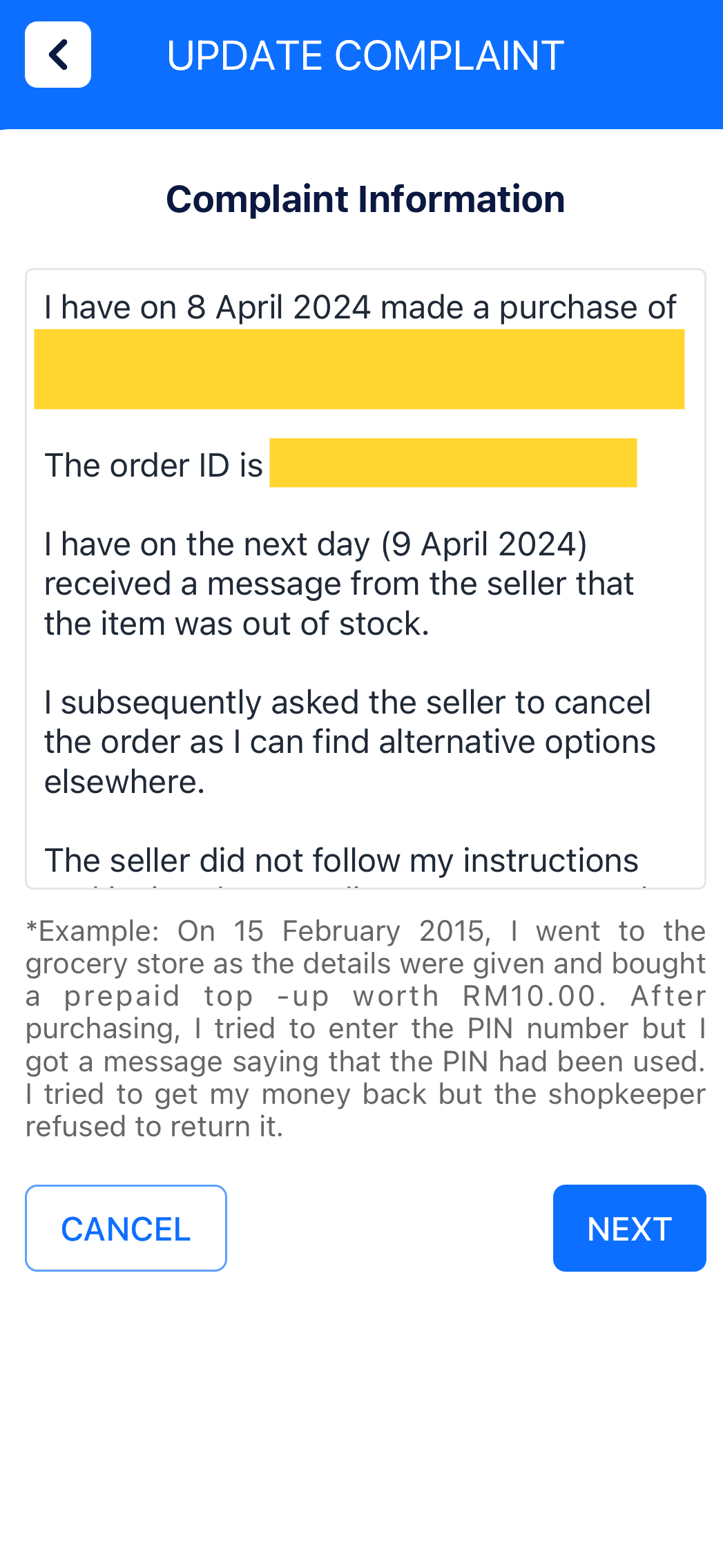The image size is (723, 1568).
Task: Tap the Complaint Information heading
Action: pos(365,198)
